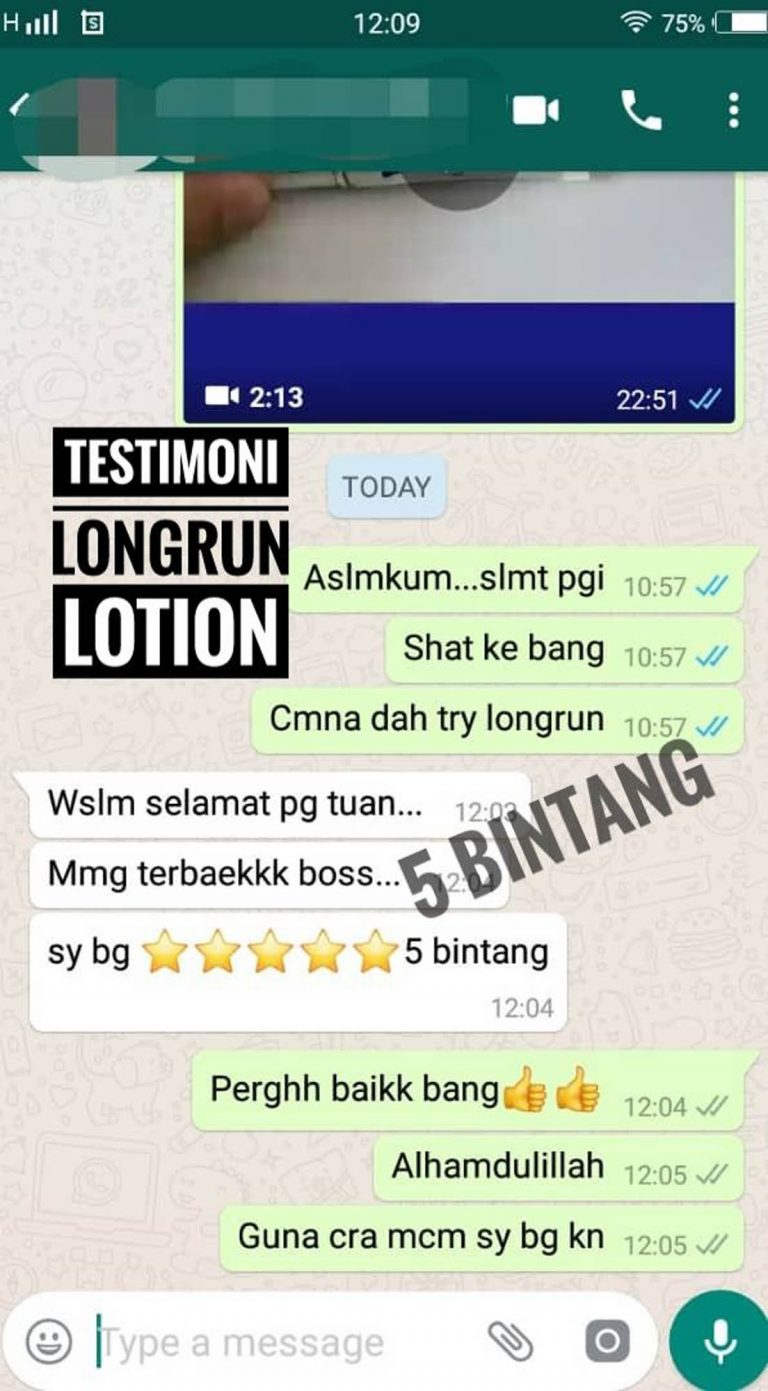Tap the microphone voice message button
This screenshot has height=1391, width=768.
tap(720, 1341)
